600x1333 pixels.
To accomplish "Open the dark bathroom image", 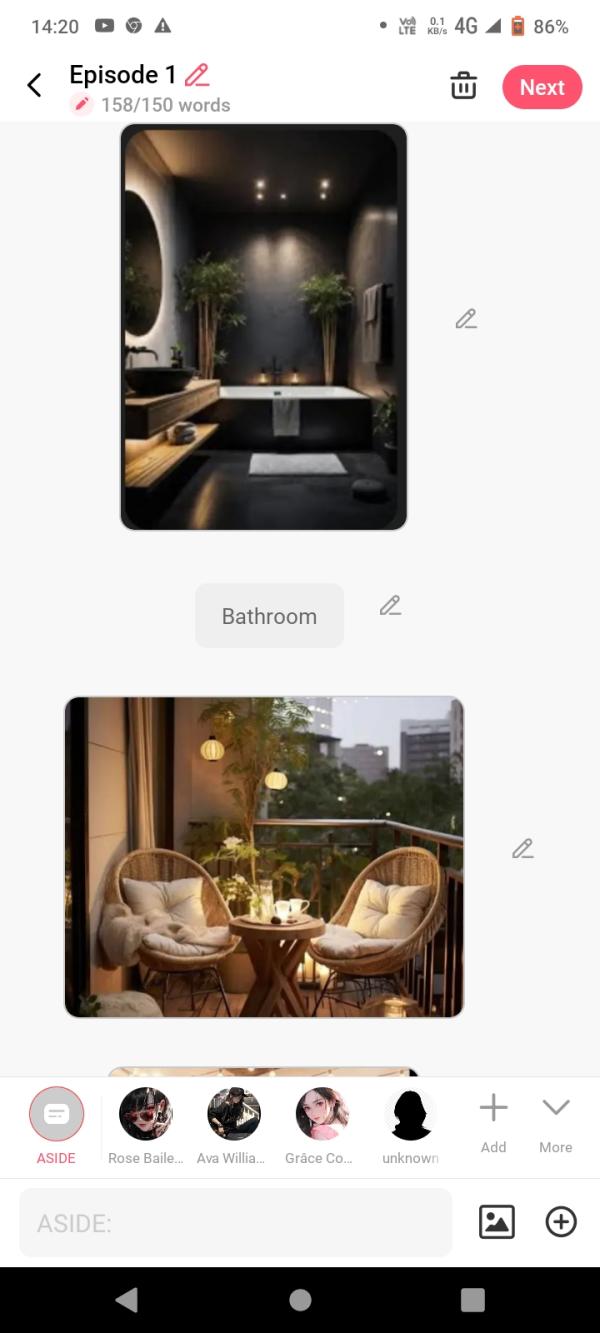I will coord(263,326).
